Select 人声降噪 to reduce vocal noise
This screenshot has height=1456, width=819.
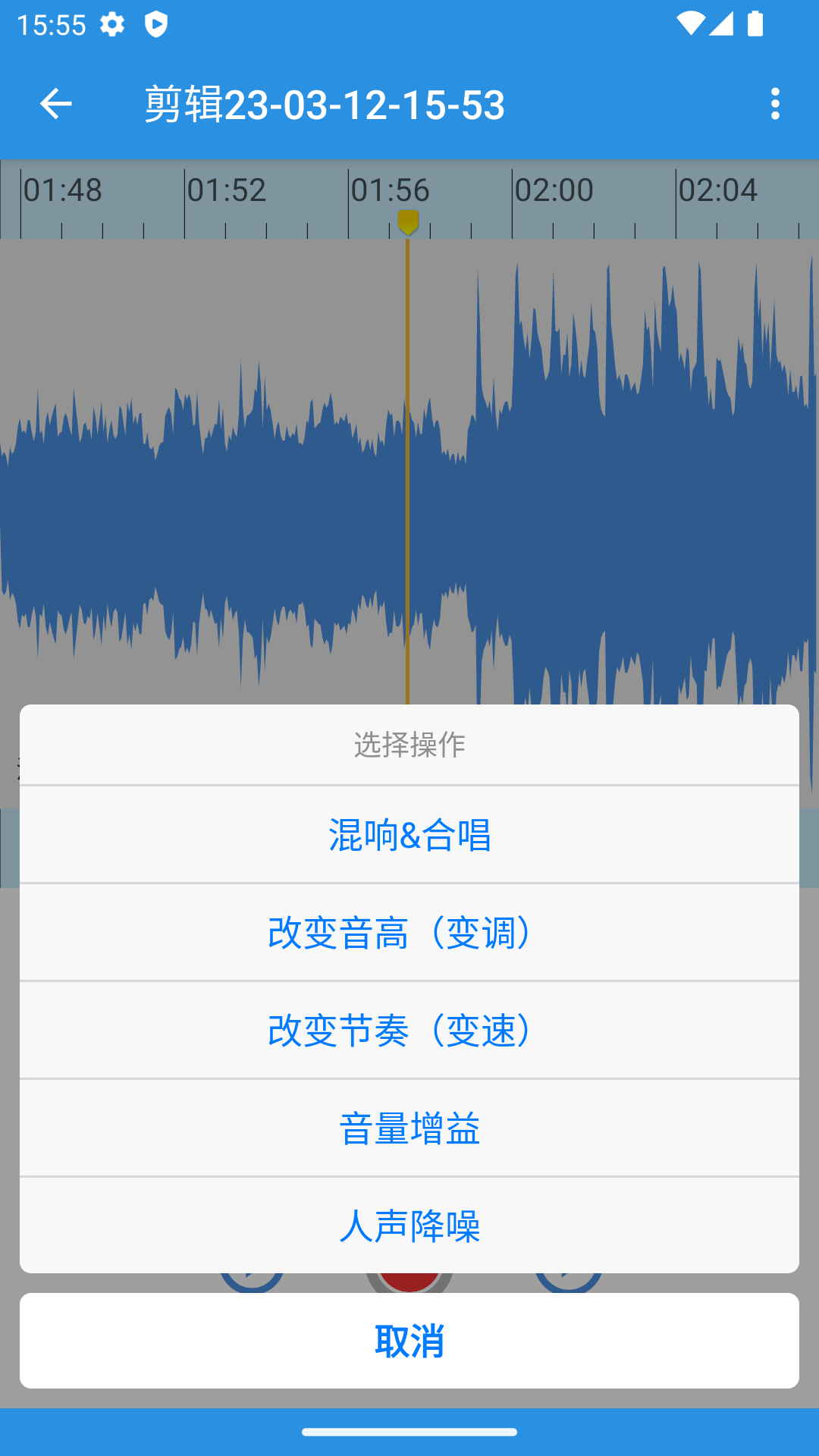tap(409, 1226)
